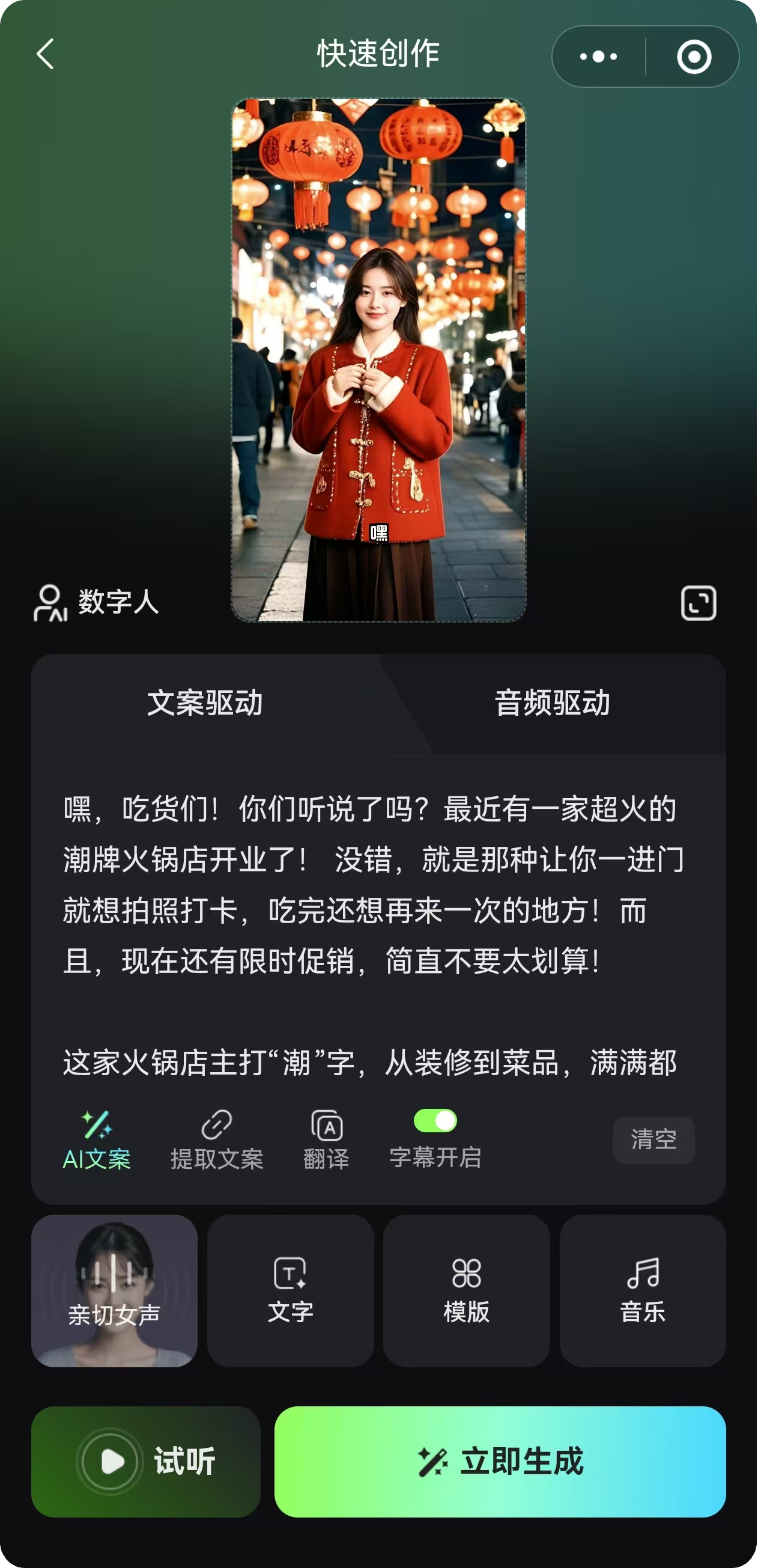Tap the digital human video preview
Screen dimensions: 761x1568
(x=378, y=359)
